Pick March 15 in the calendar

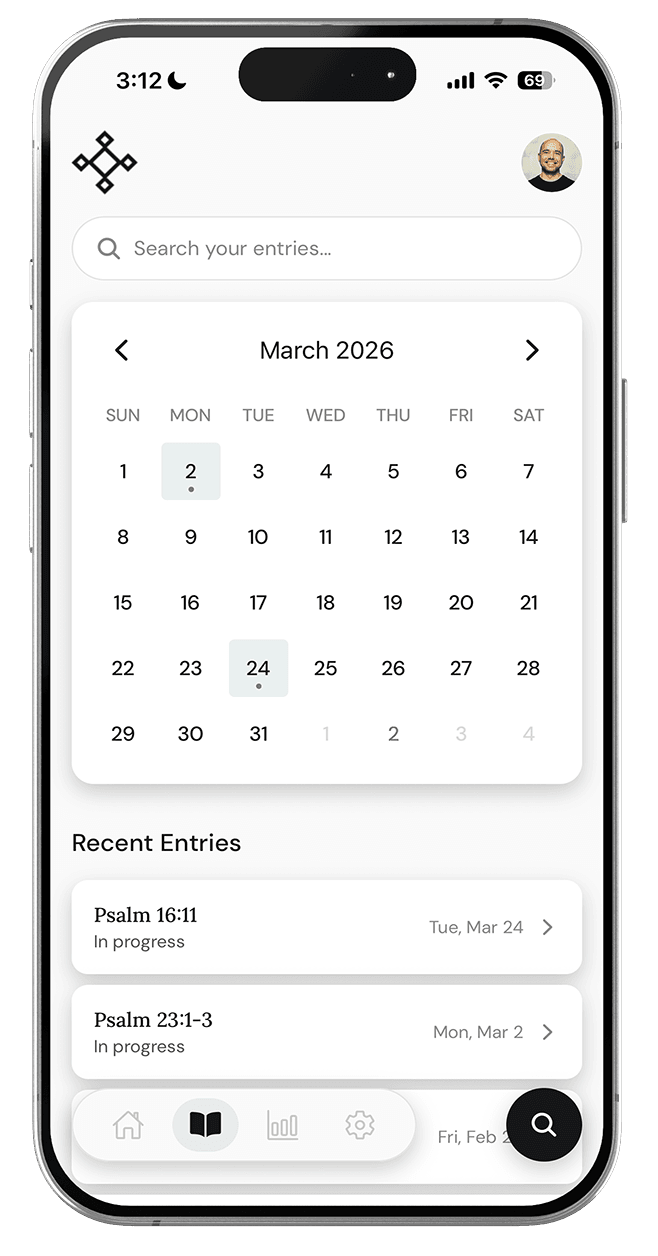[123, 602]
